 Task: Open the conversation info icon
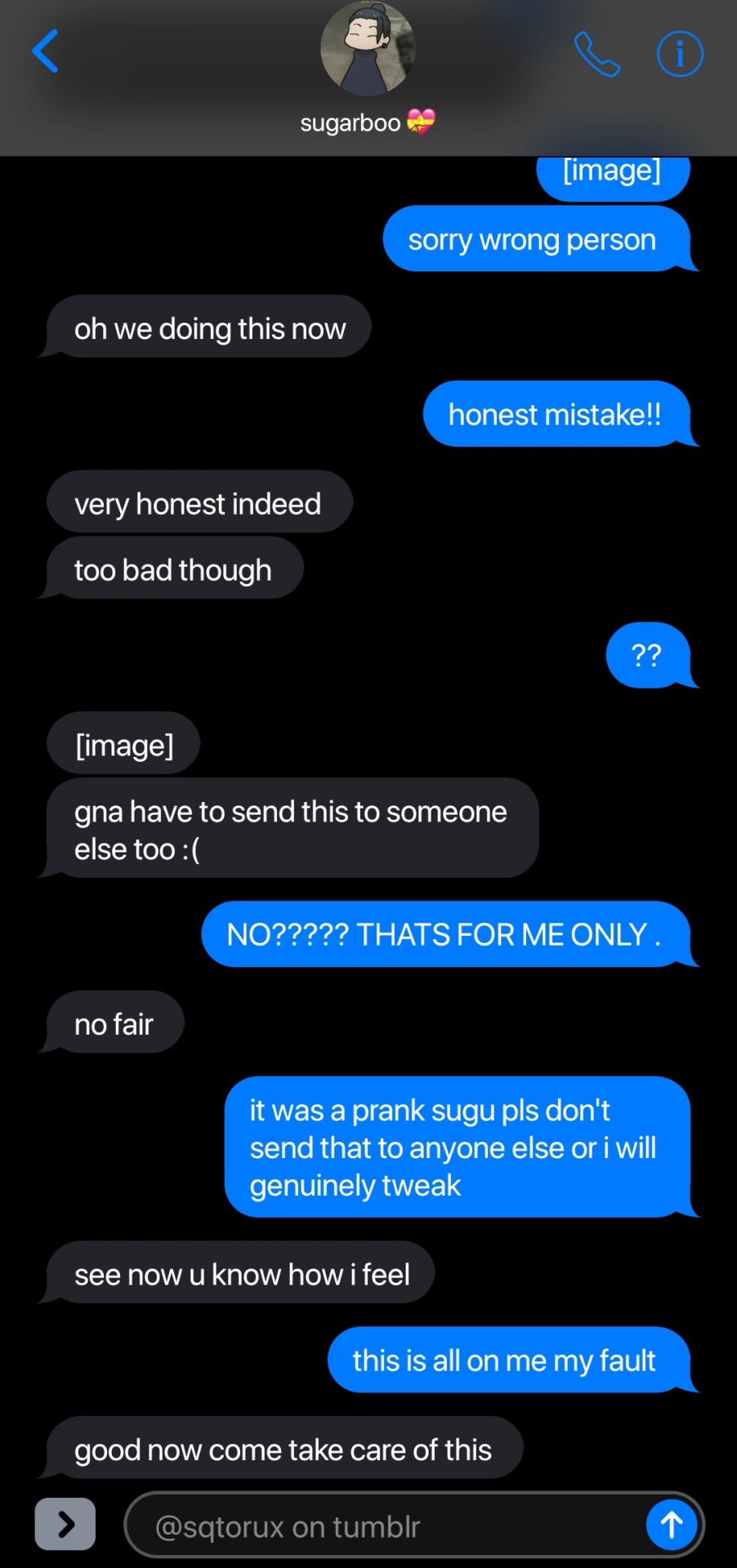pyautogui.click(x=680, y=54)
